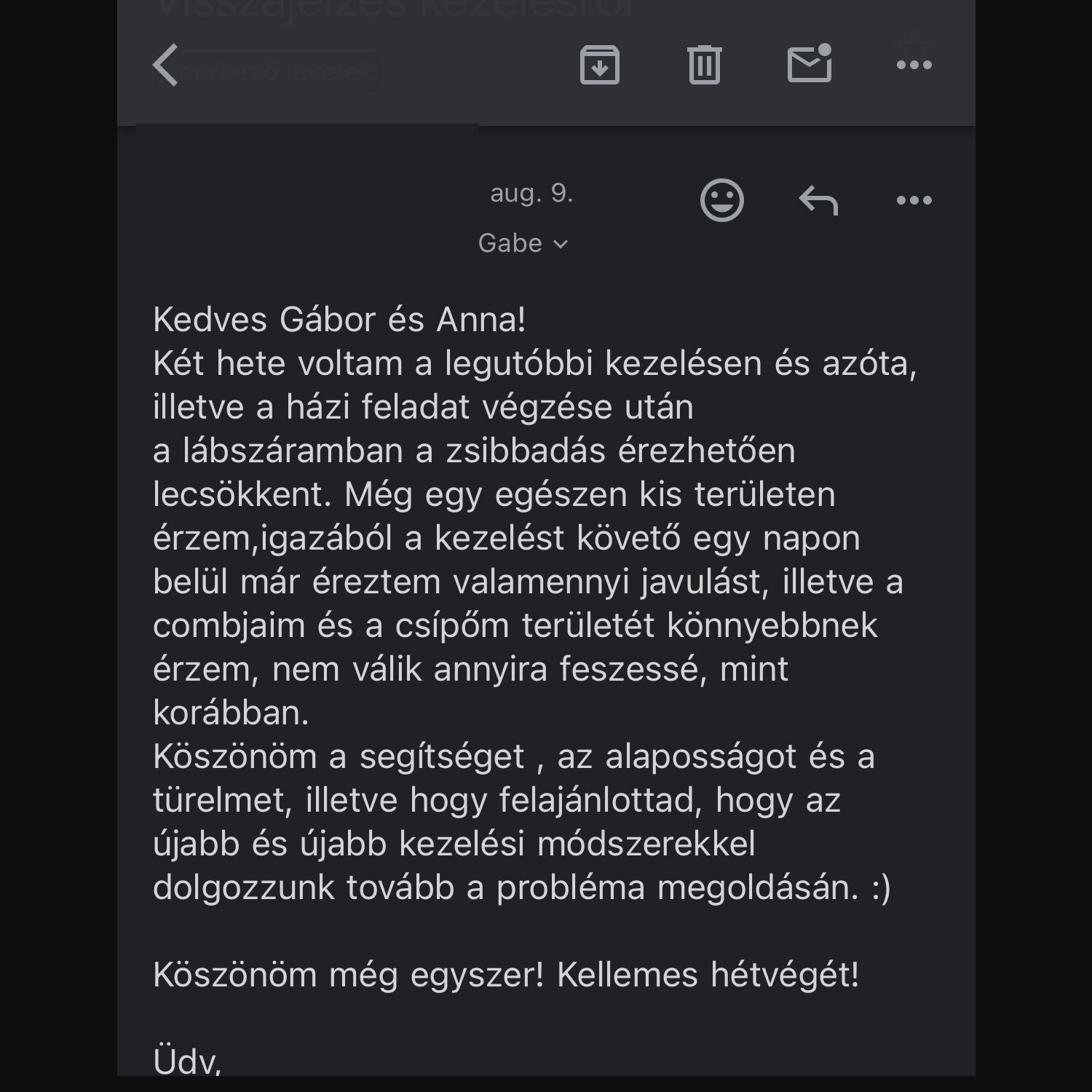
Task: Open the top toolbar overflow menu
Action: 914,66
